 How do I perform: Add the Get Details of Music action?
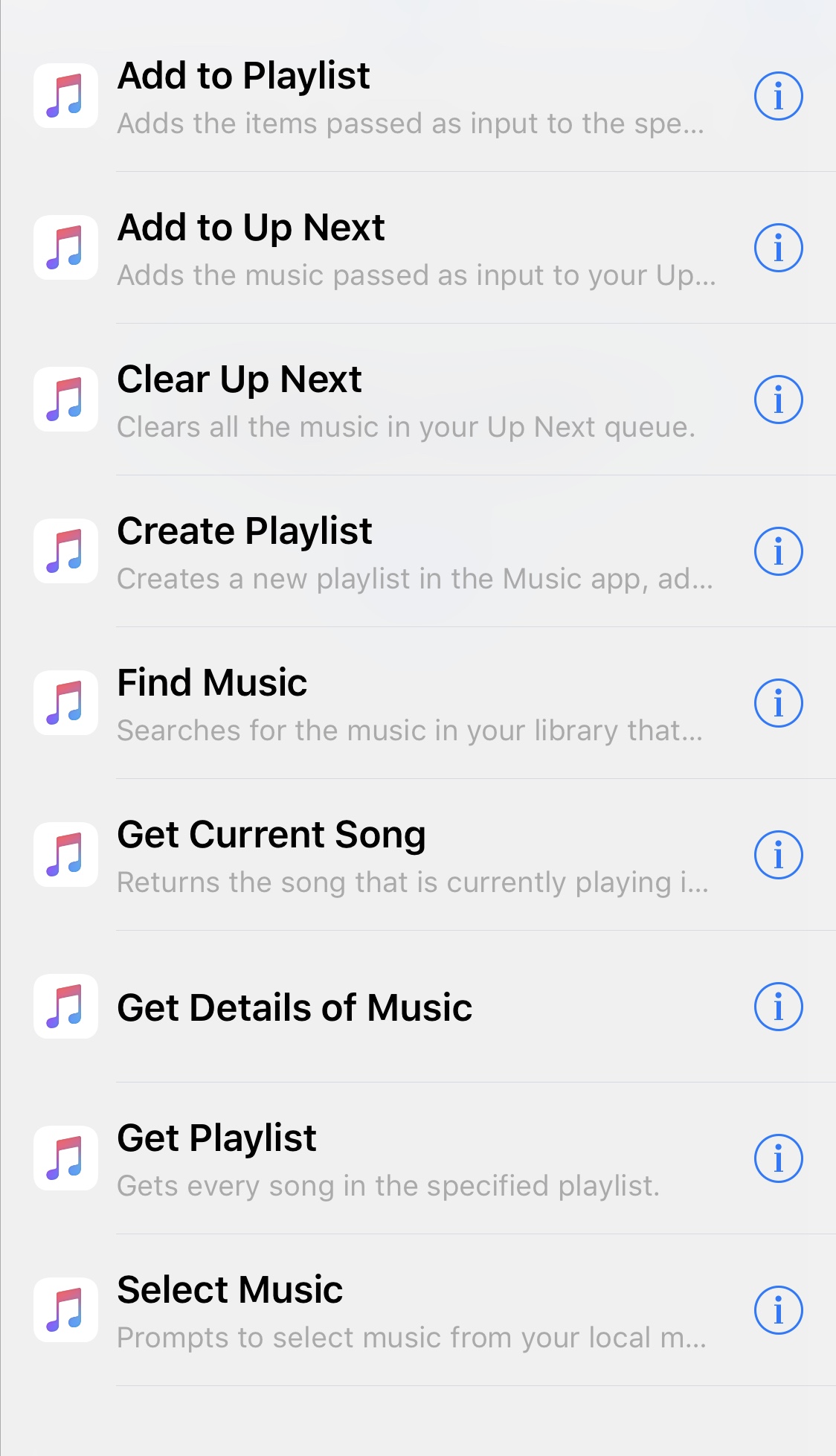pos(418,1007)
